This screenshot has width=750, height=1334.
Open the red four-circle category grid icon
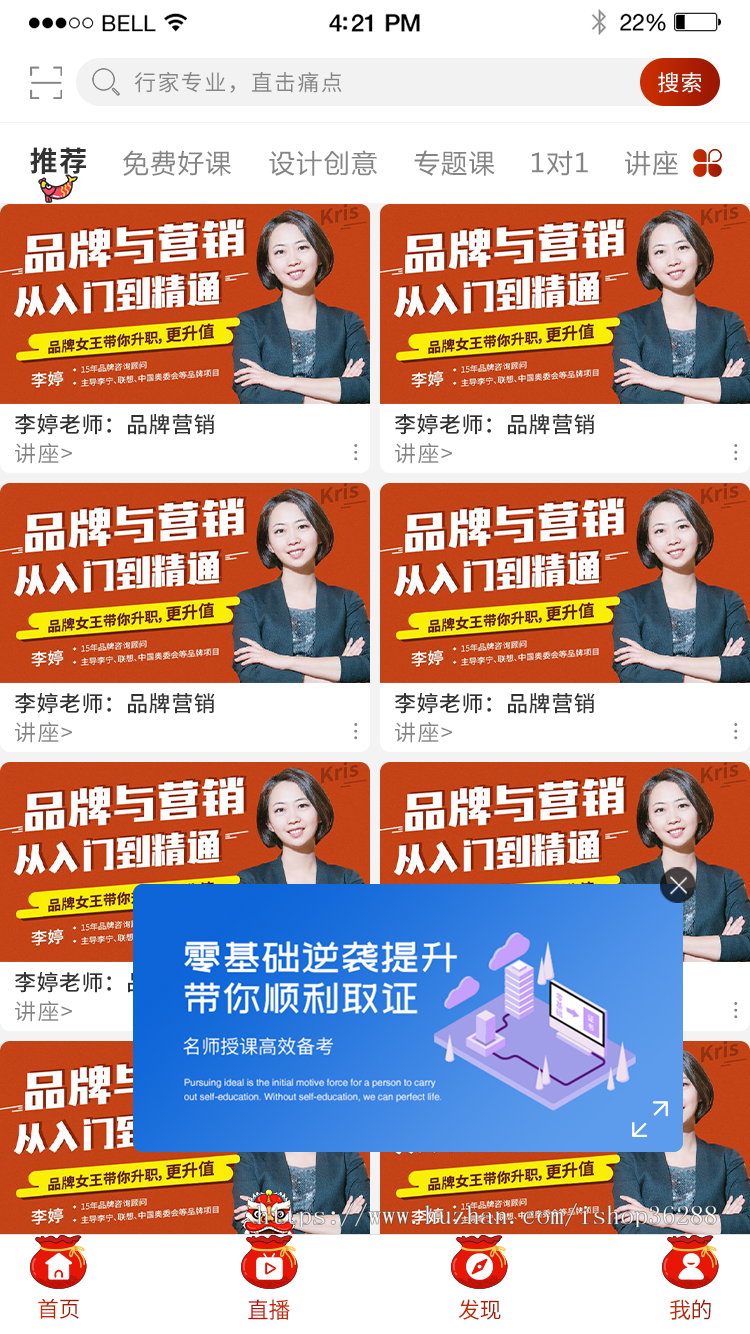(707, 163)
